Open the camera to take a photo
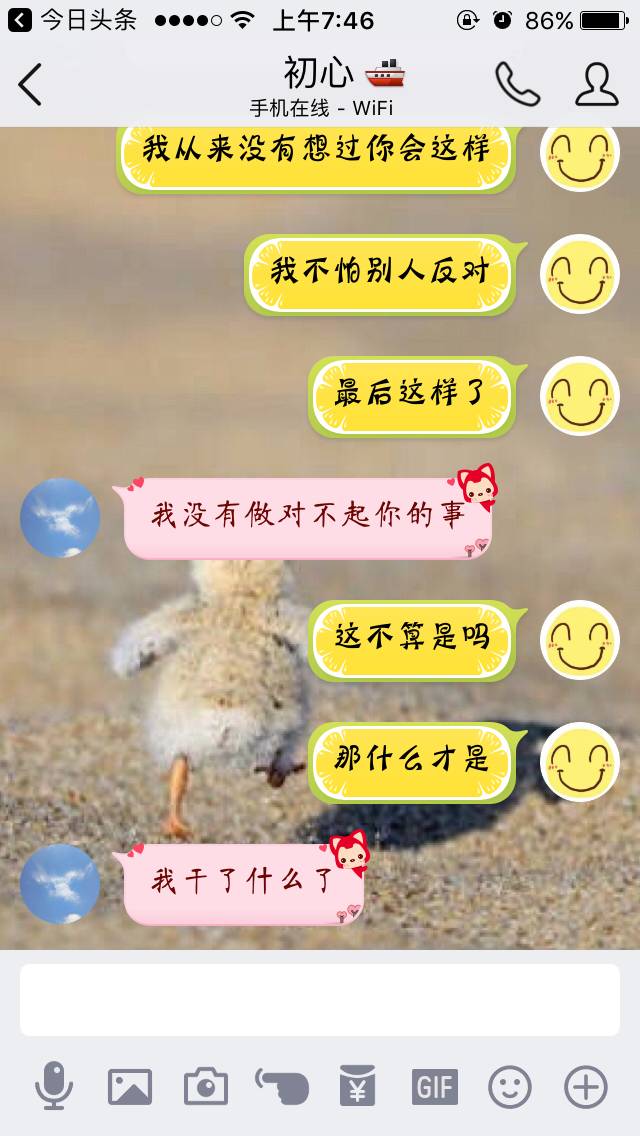 [x=206, y=1086]
